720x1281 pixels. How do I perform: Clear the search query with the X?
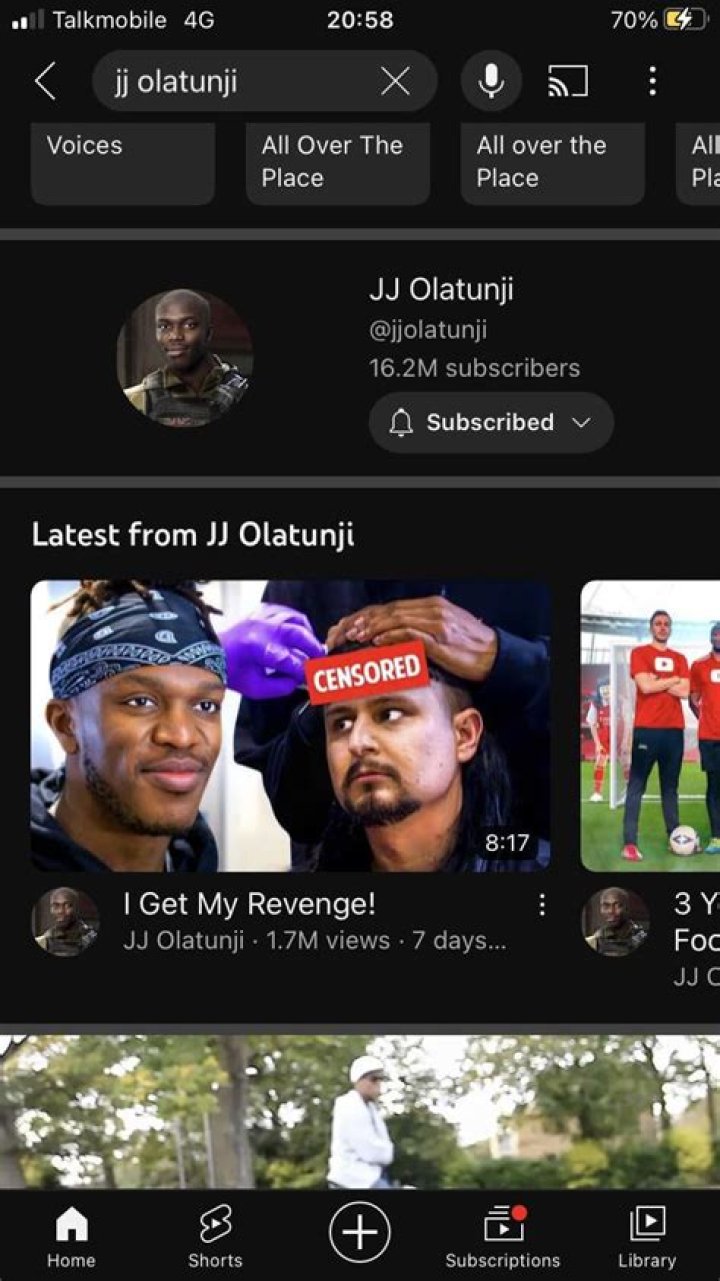click(x=397, y=81)
